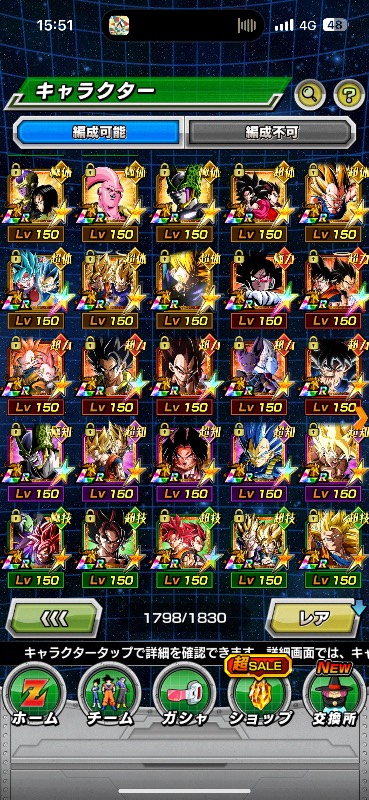Screen dimensions: 369x800
Task: Open the チーム menu
Action: [109, 695]
